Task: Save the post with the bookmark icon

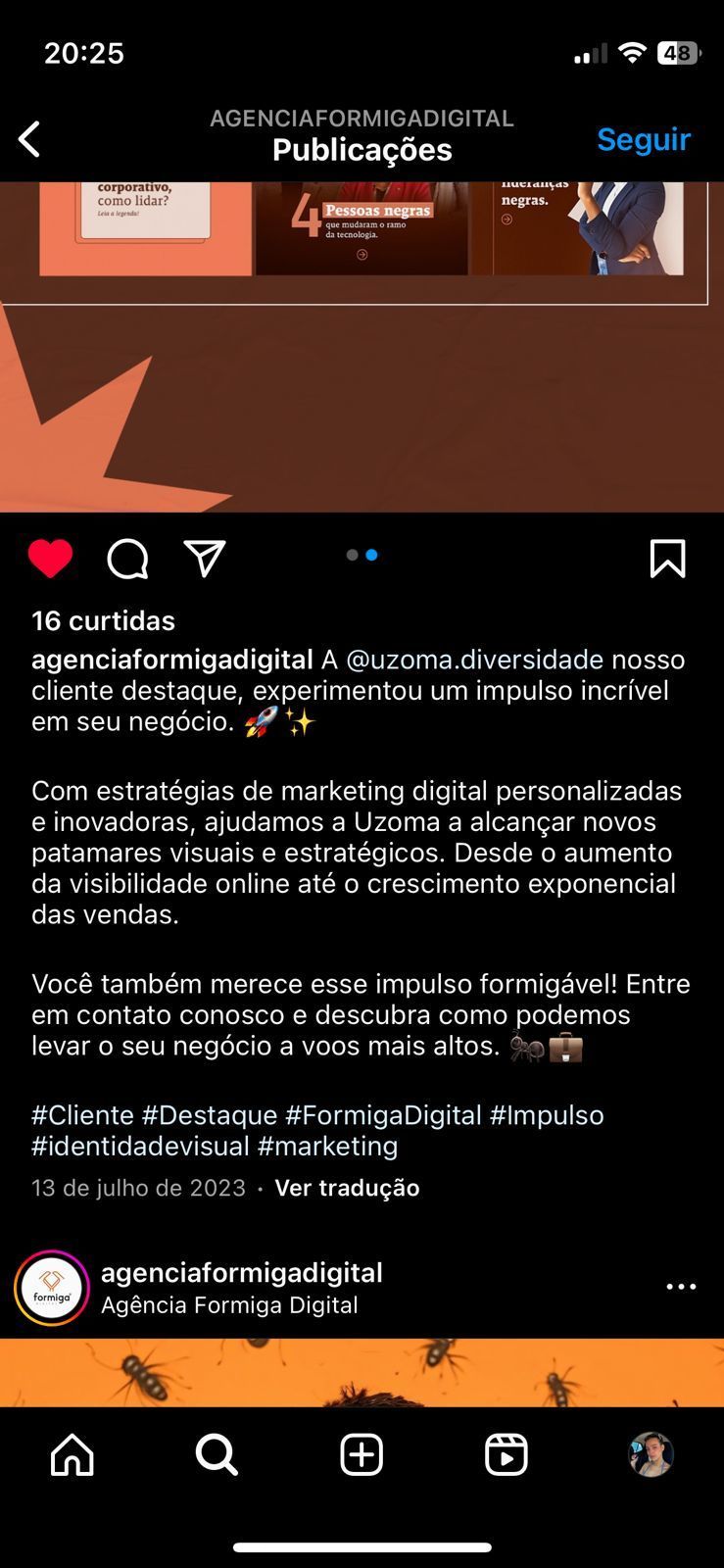Action: click(667, 558)
